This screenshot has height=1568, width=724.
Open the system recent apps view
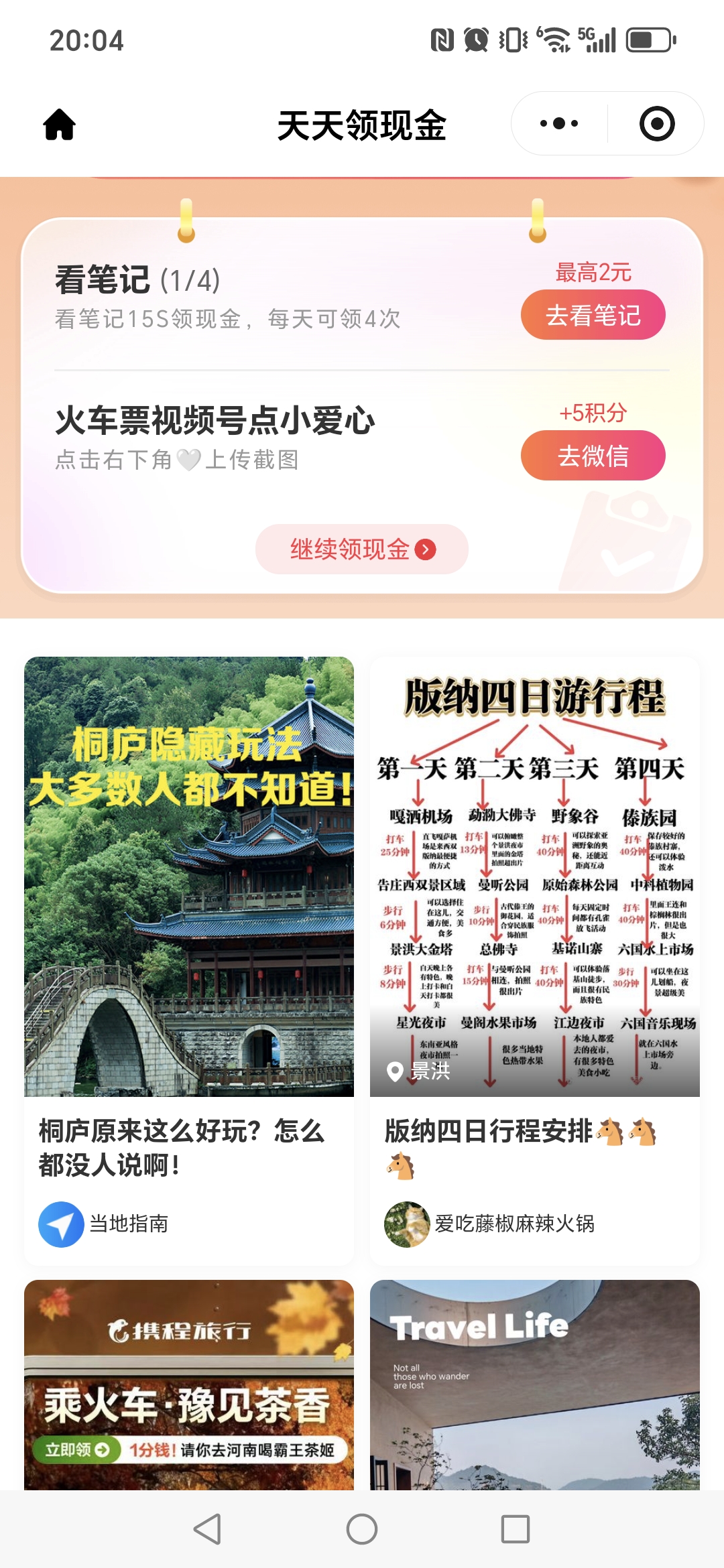point(515,1529)
